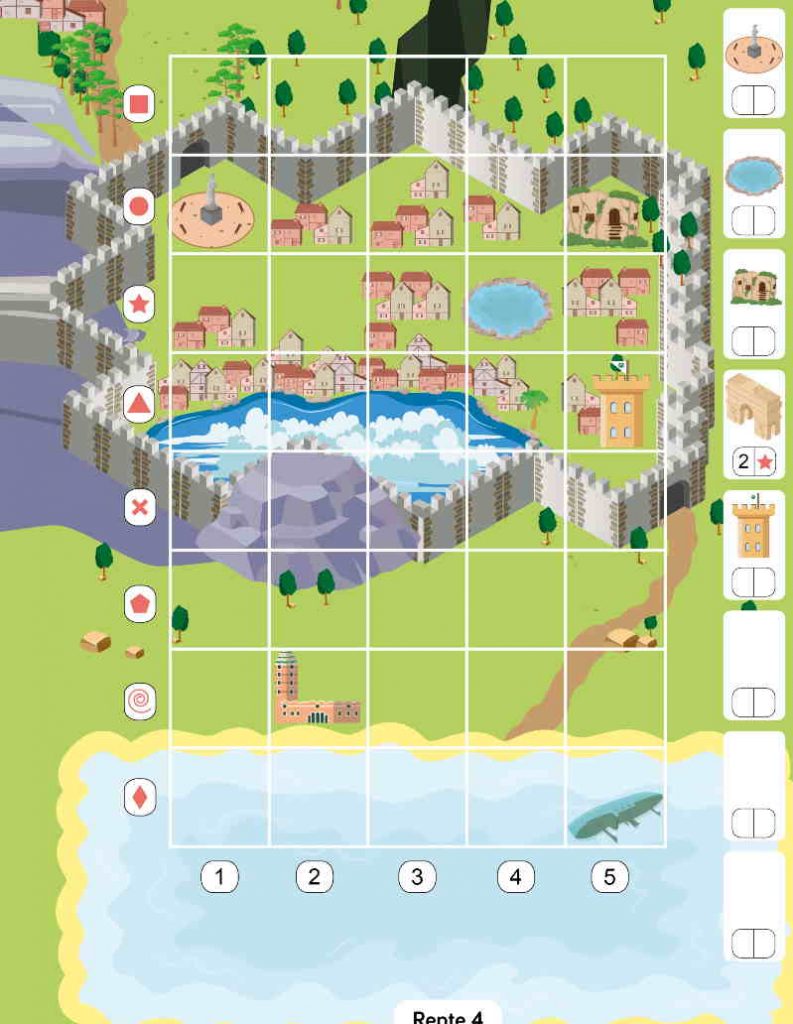
Task: Tap the coordinate box under the pond card
Action: (x=753, y=220)
